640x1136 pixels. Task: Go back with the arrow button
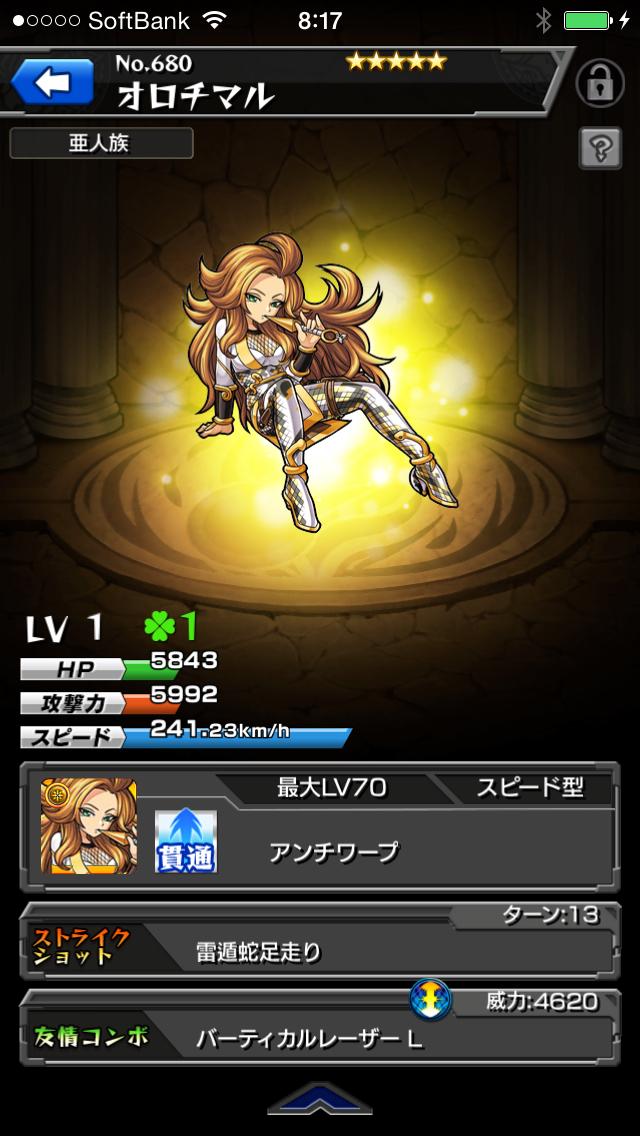pos(52,83)
